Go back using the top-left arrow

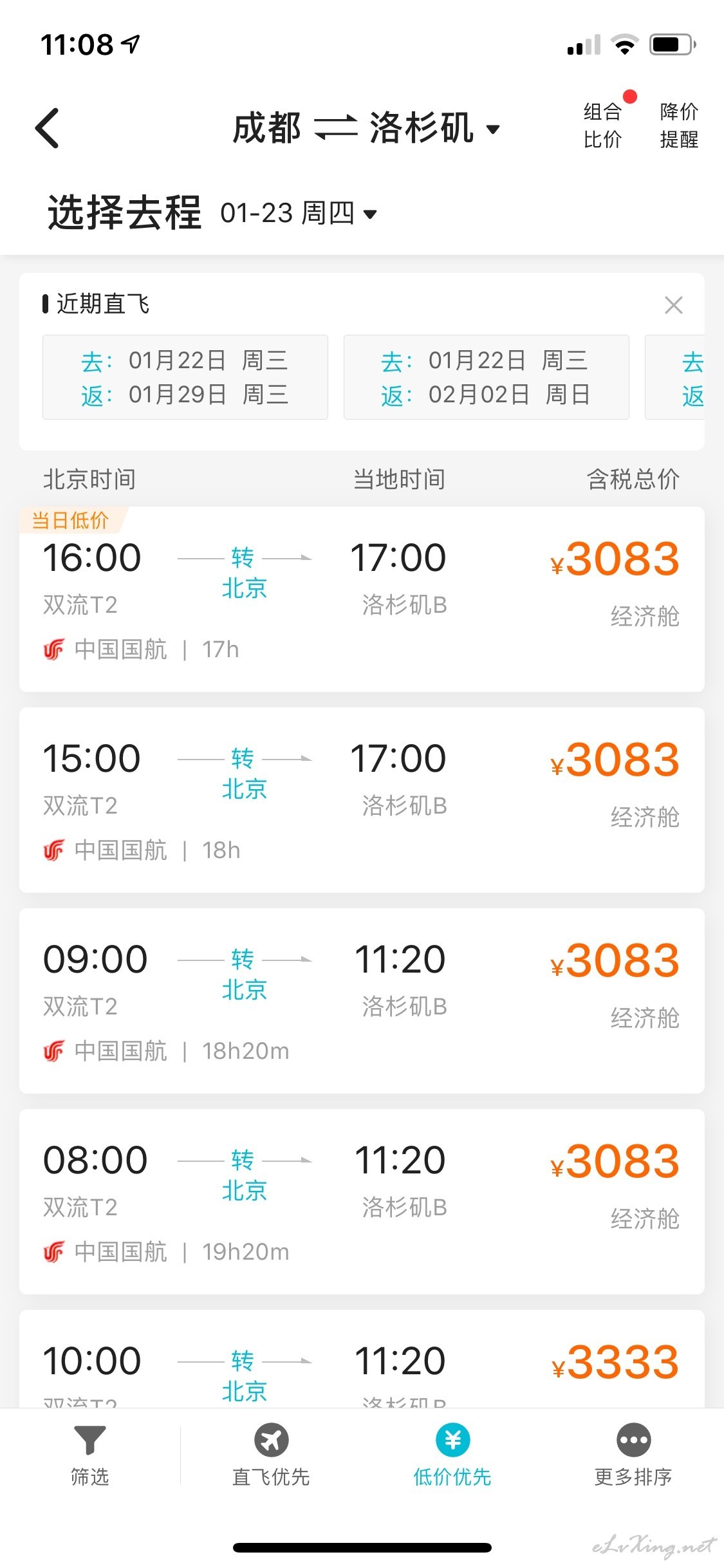47,128
